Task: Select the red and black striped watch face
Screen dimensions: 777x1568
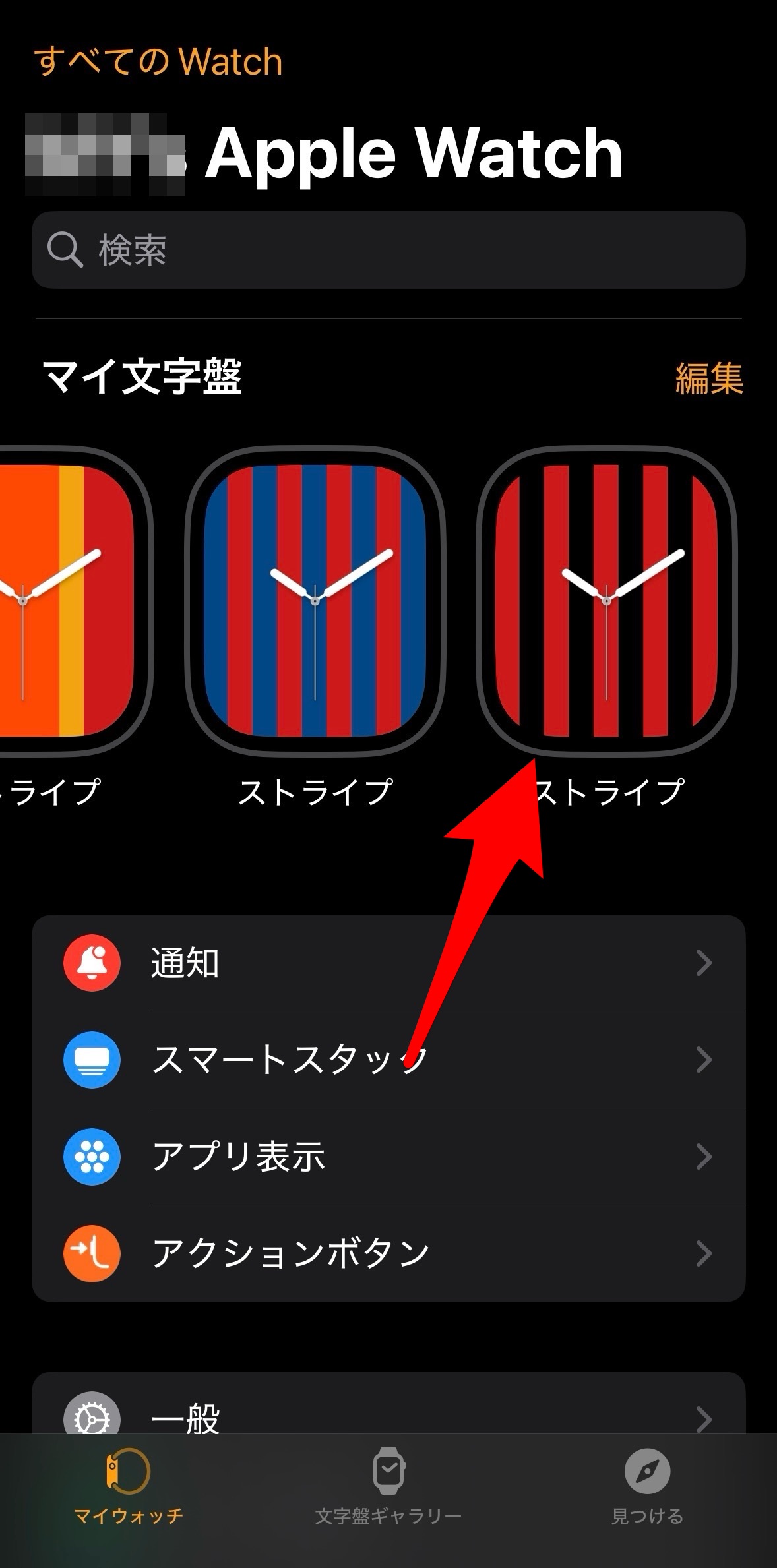Action: click(606, 601)
